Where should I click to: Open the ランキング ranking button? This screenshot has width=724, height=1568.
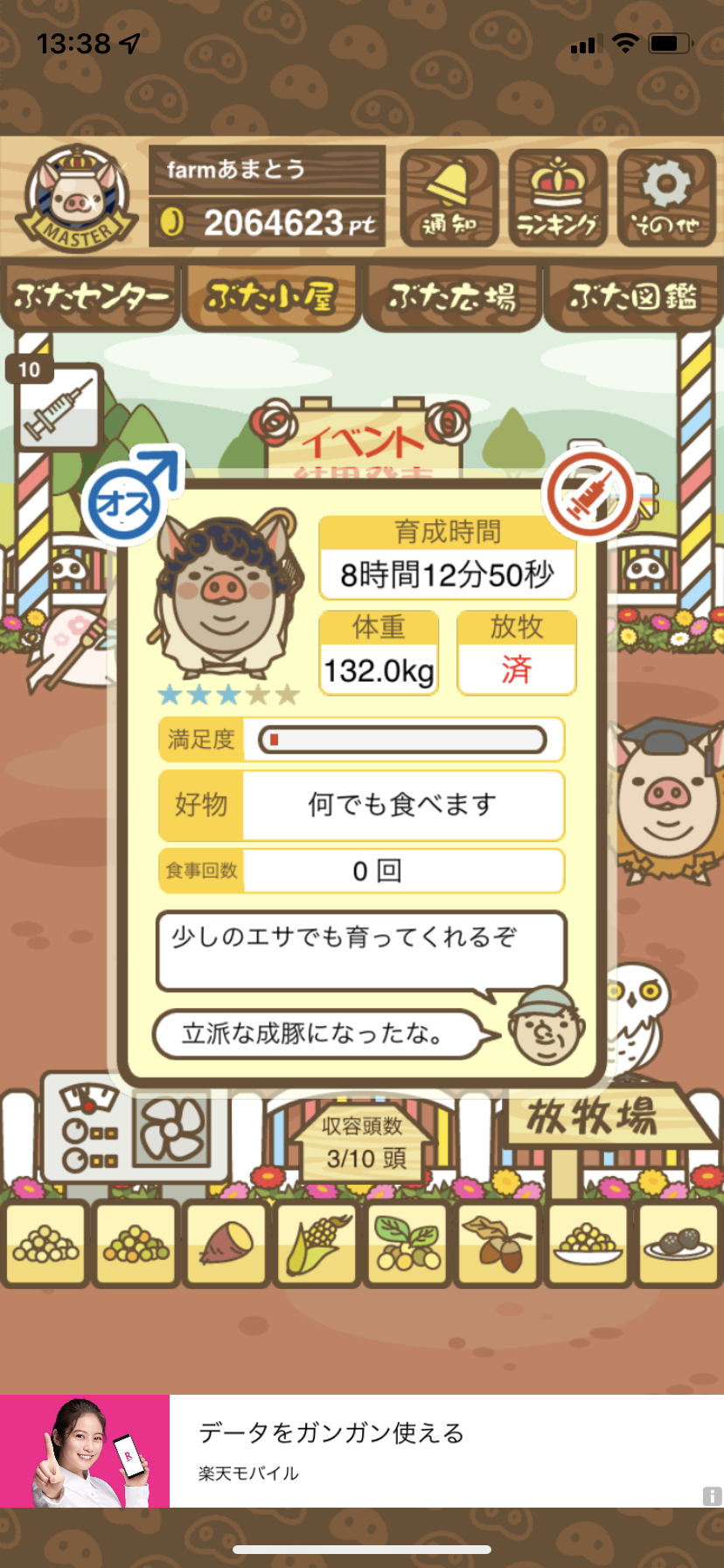point(558,199)
